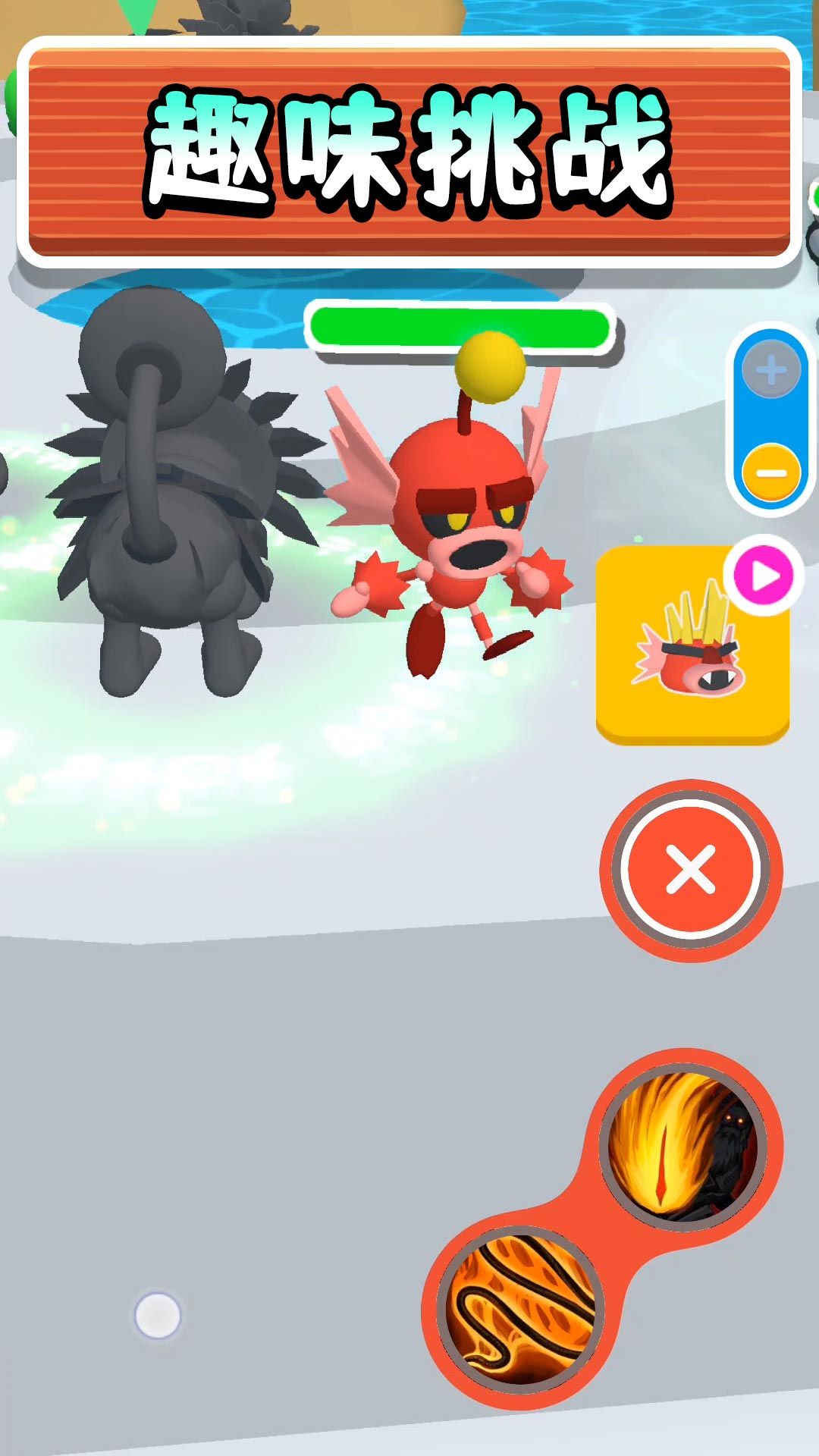819x1456 pixels.
Task: Touch the white joystick knob
Action: tap(158, 1316)
